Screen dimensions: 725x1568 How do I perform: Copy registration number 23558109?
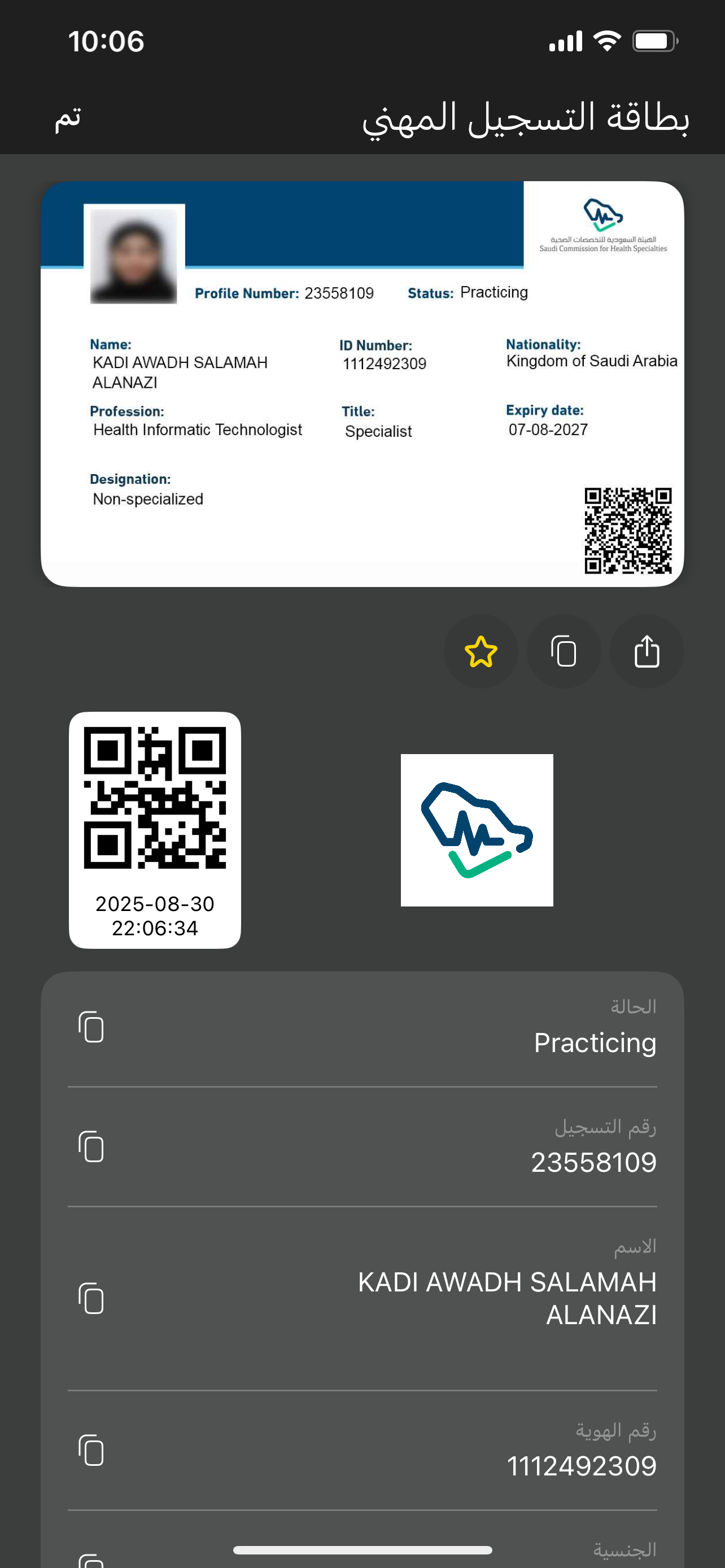point(91,1147)
